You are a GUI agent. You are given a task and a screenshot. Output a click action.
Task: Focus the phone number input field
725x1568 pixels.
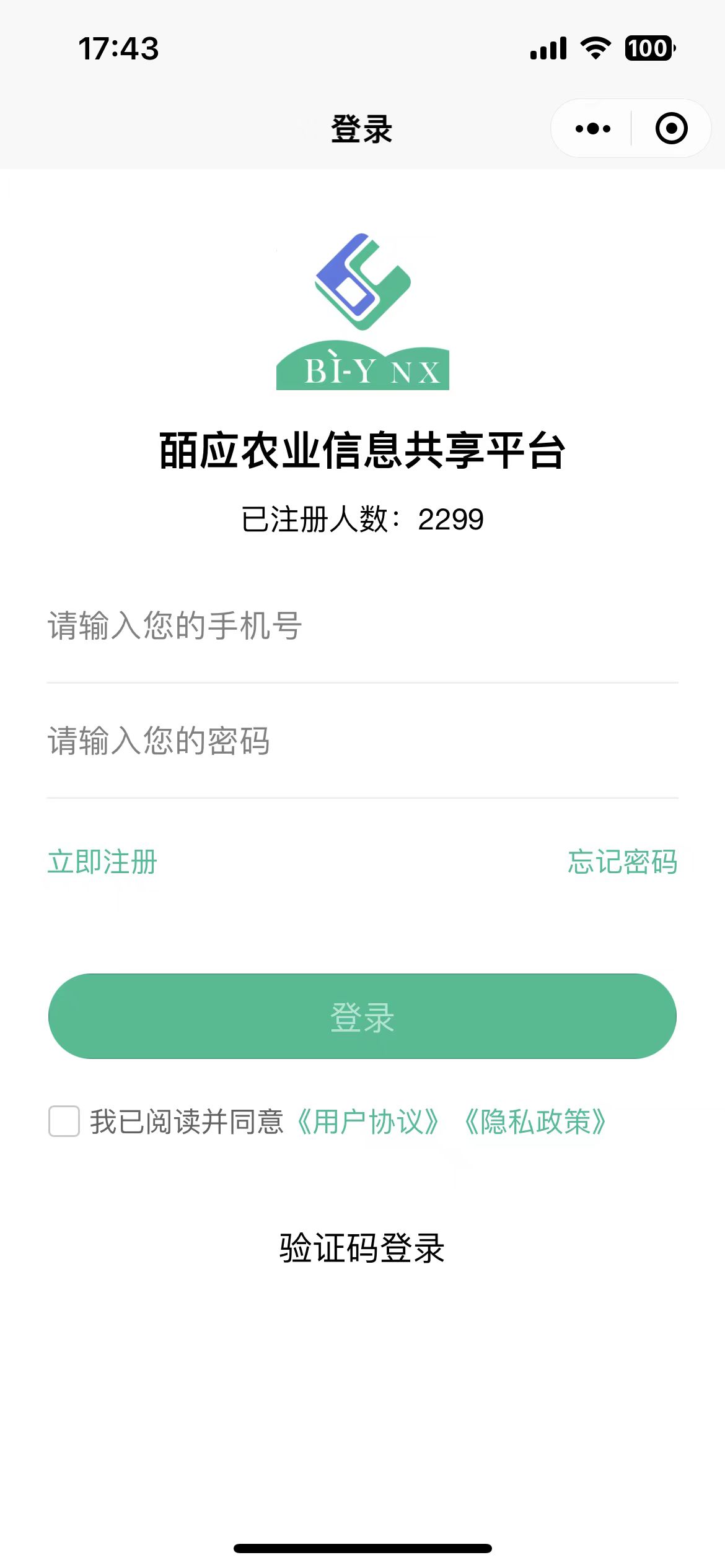tap(362, 625)
